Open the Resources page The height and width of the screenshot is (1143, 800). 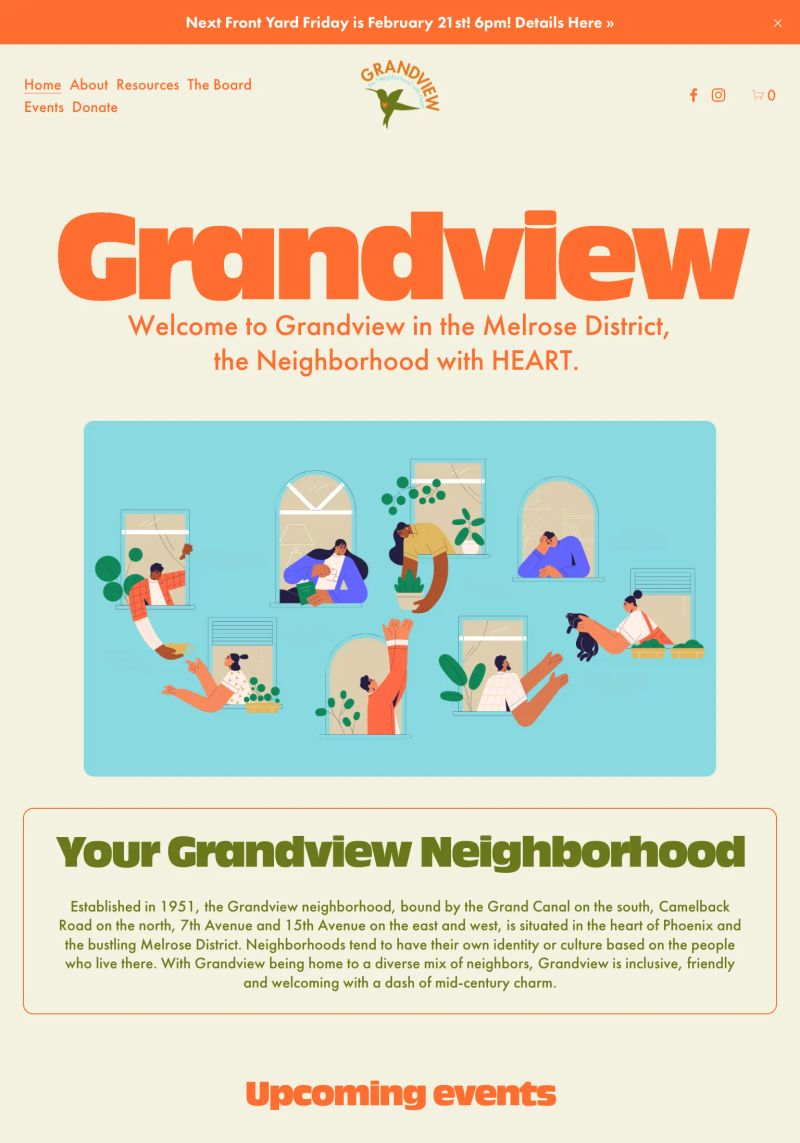point(148,85)
